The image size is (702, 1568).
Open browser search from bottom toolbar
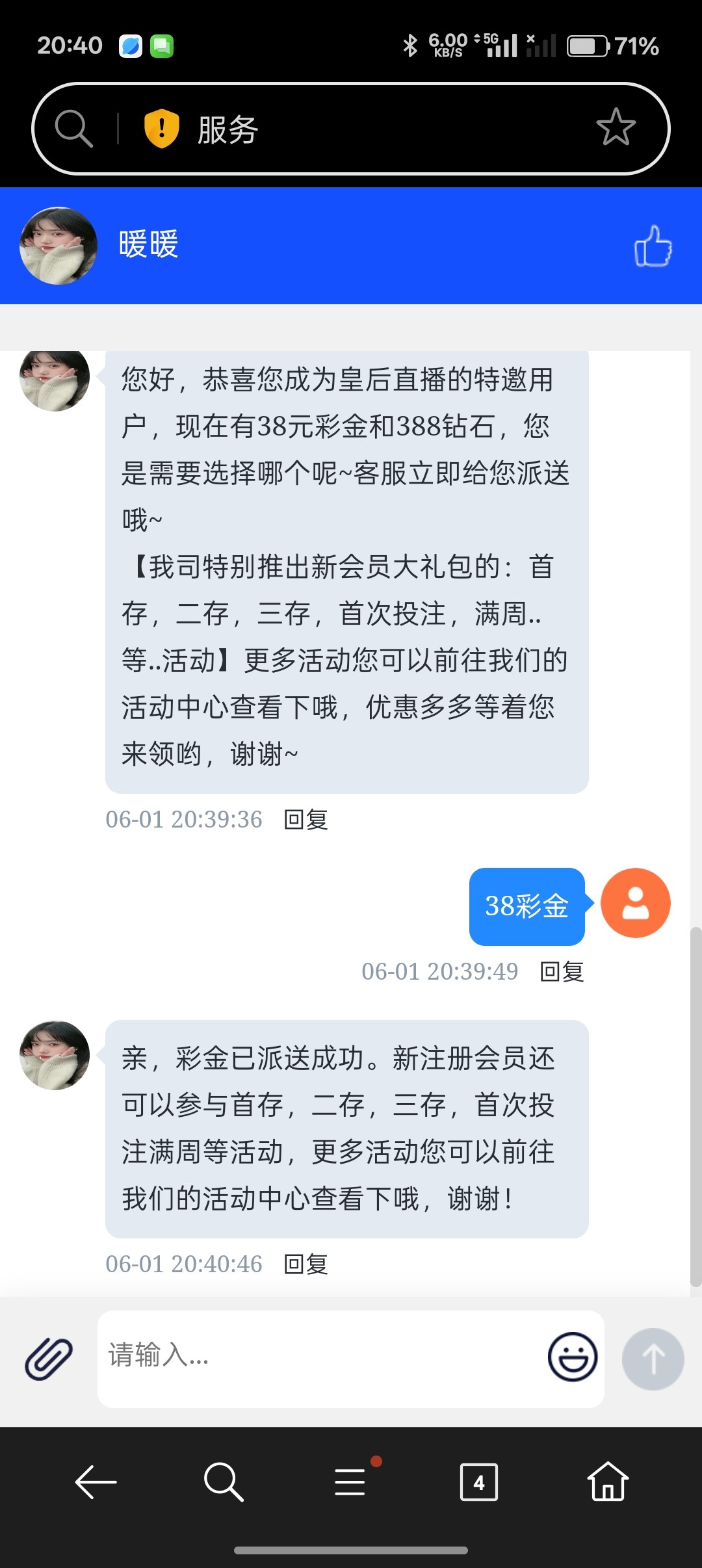[223, 1482]
